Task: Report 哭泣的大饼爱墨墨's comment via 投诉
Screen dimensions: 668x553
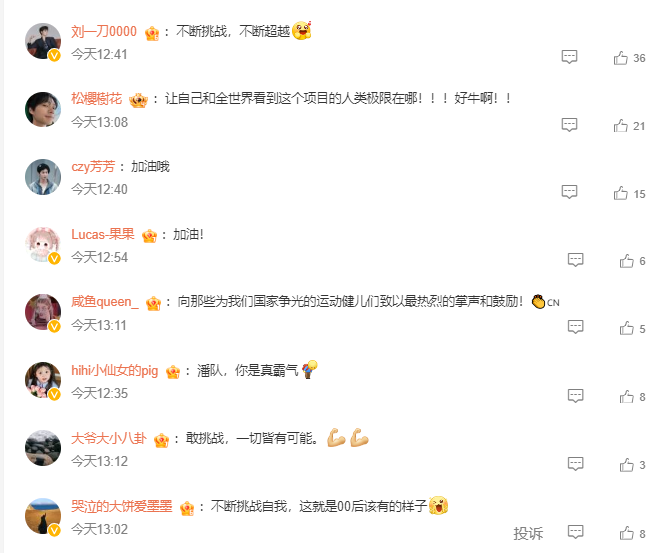Action: point(528,532)
